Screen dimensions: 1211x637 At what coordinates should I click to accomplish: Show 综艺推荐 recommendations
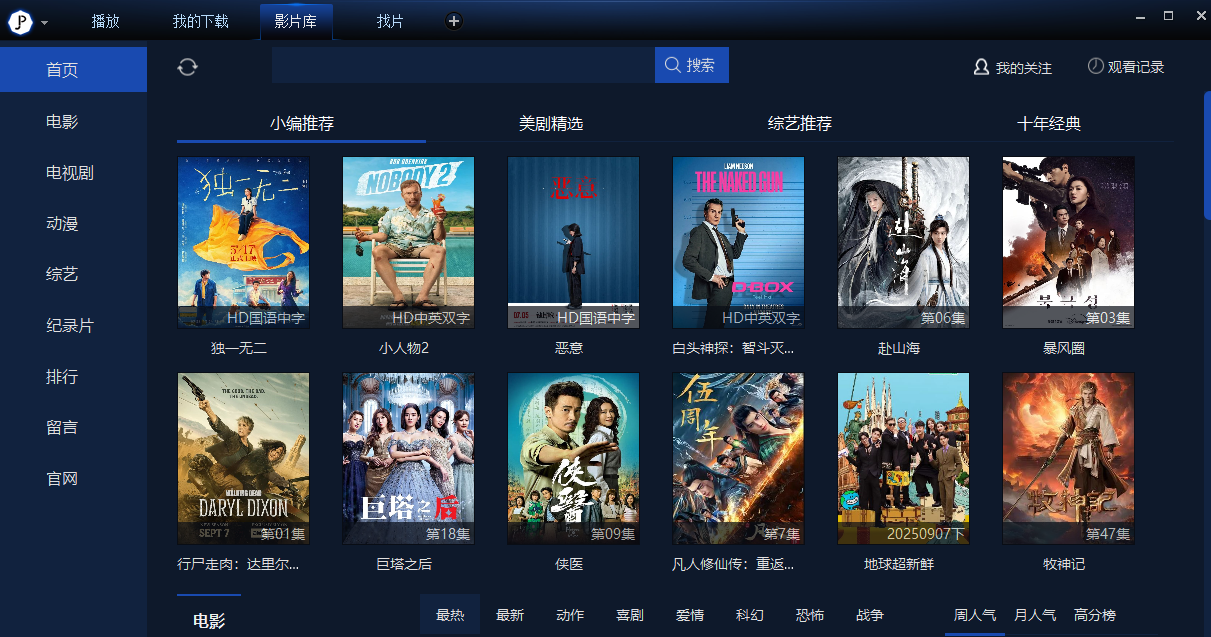pyautogui.click(x=800, y=124)
